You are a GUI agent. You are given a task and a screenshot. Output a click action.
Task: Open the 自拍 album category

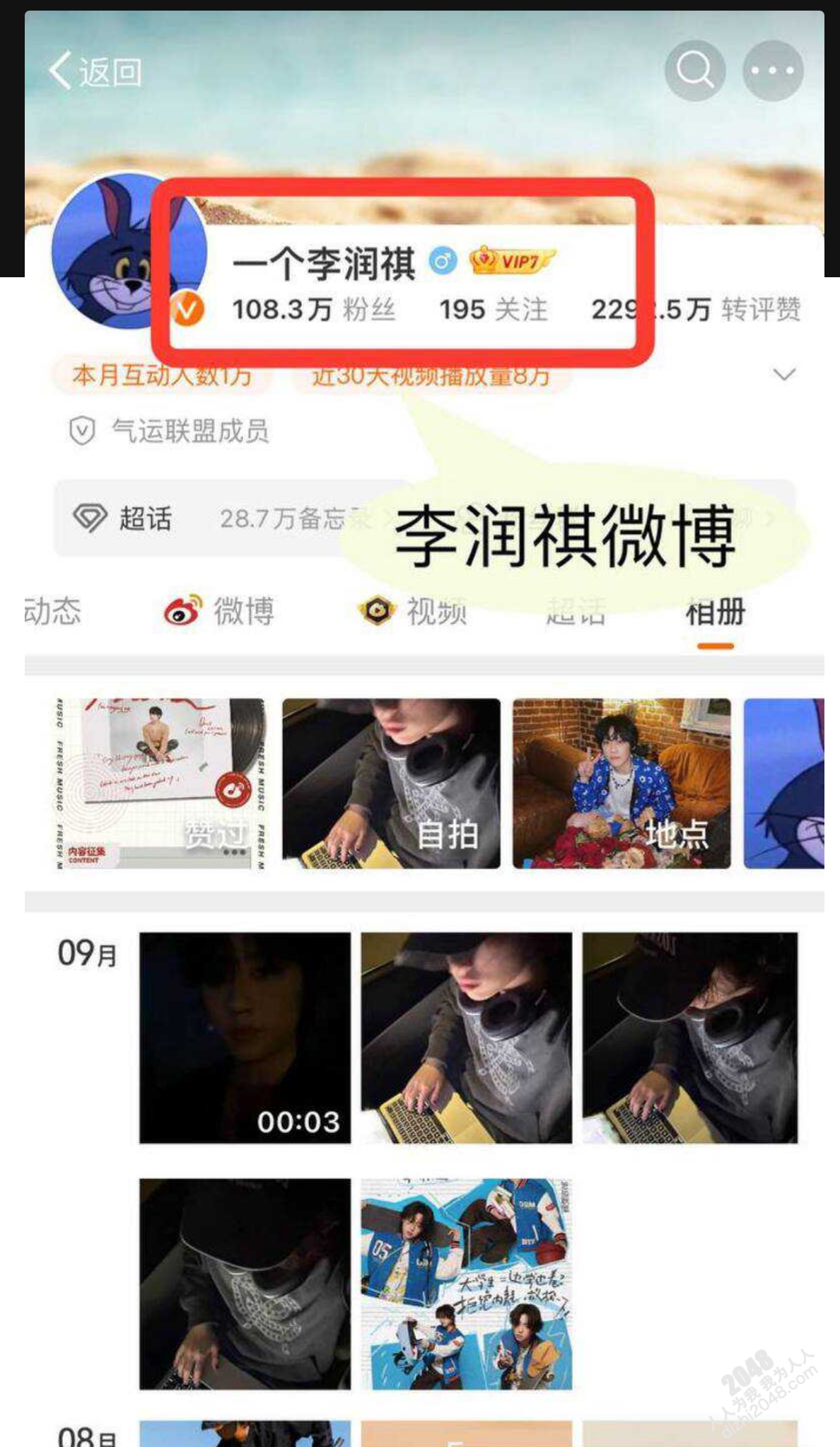pyautogui.click(x=391, y=784)
